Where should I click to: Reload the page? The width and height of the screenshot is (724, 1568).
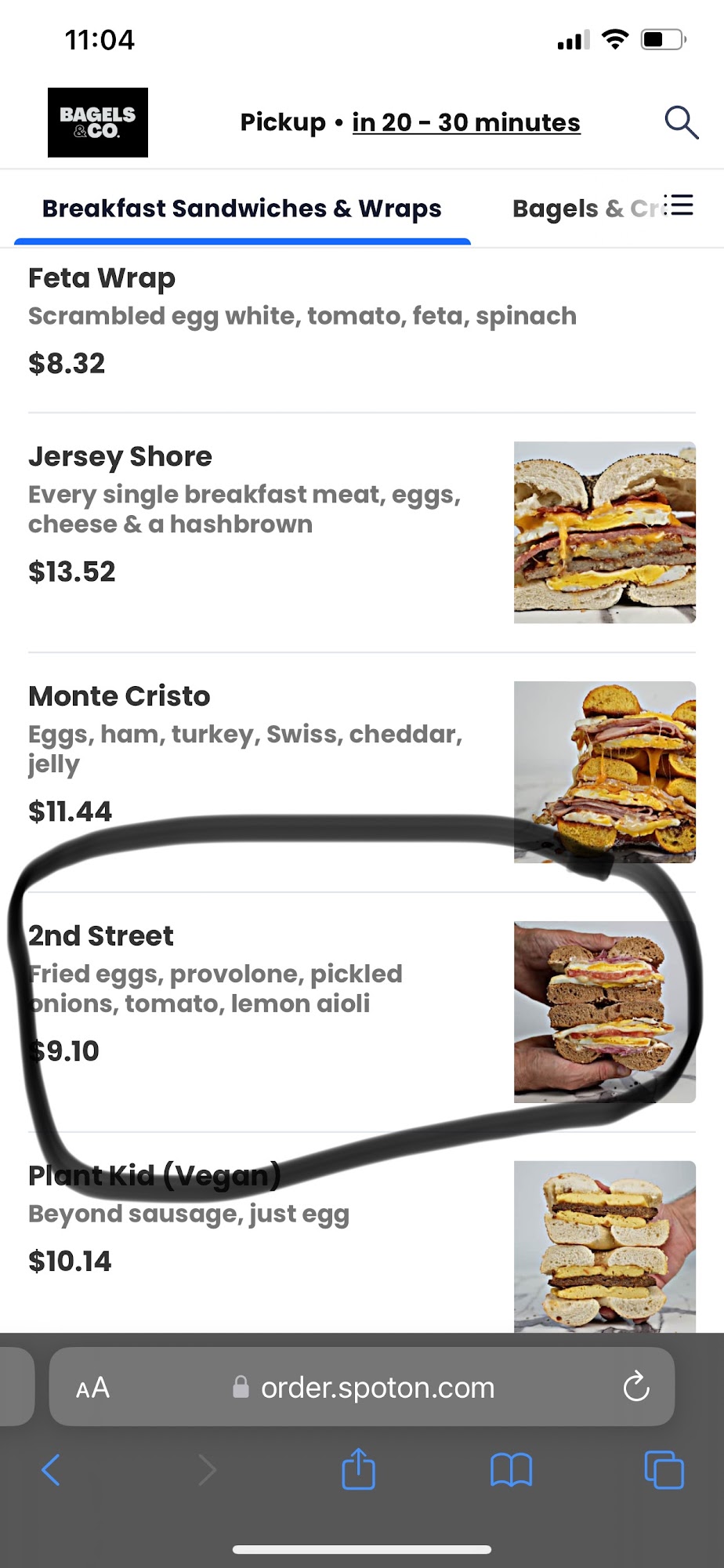[x=636, y=1387]
